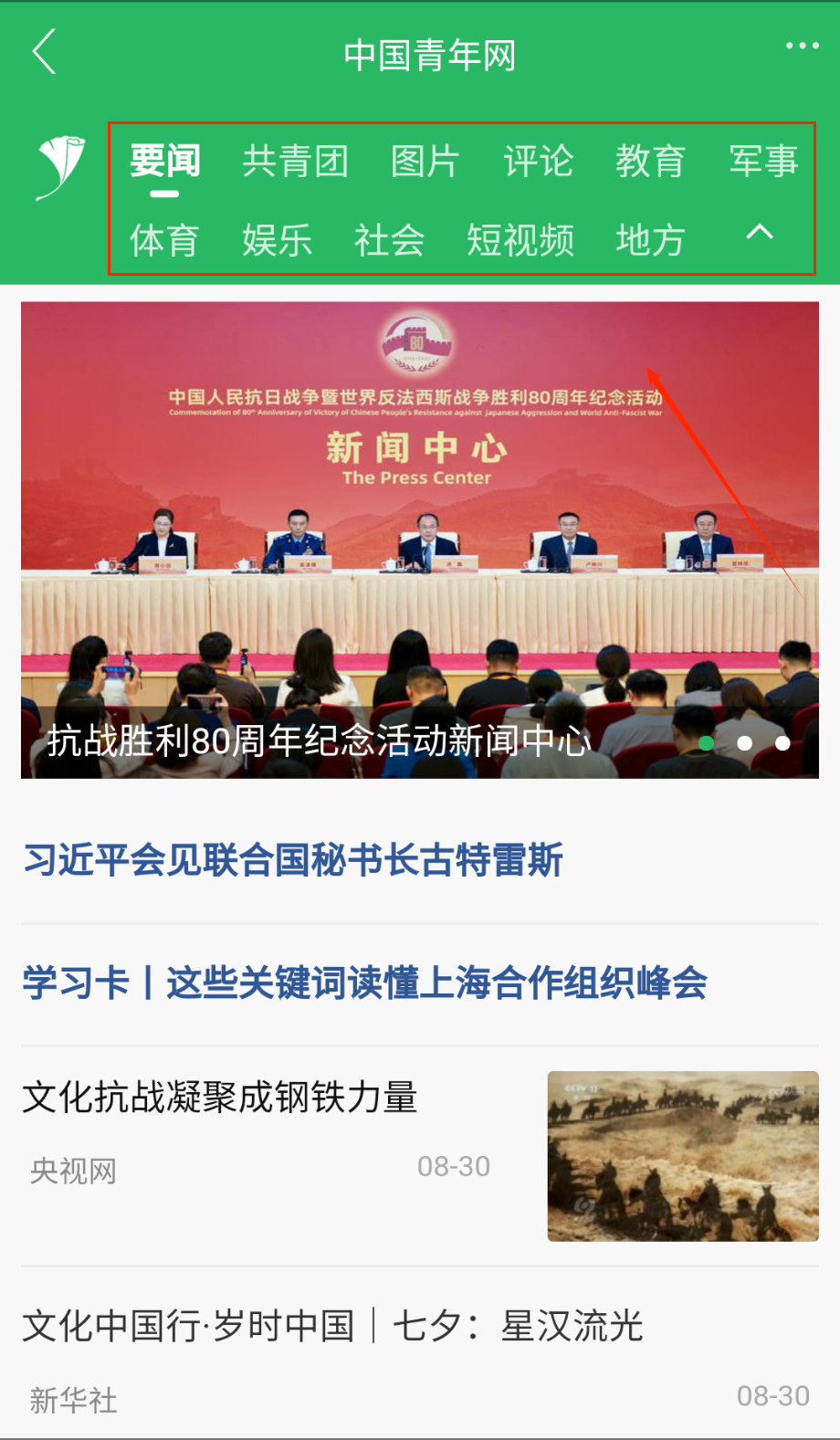Select the 要闻 tab
Image resolution: width=840 pixels, height=1440 pixels.
(164, 162)
